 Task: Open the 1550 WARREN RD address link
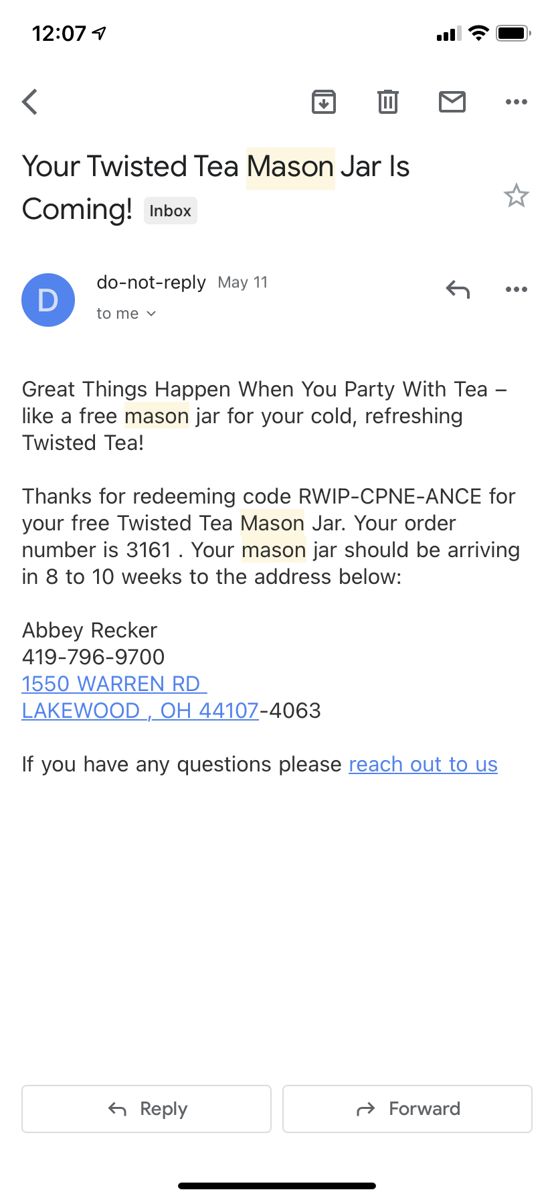point(114,684)
